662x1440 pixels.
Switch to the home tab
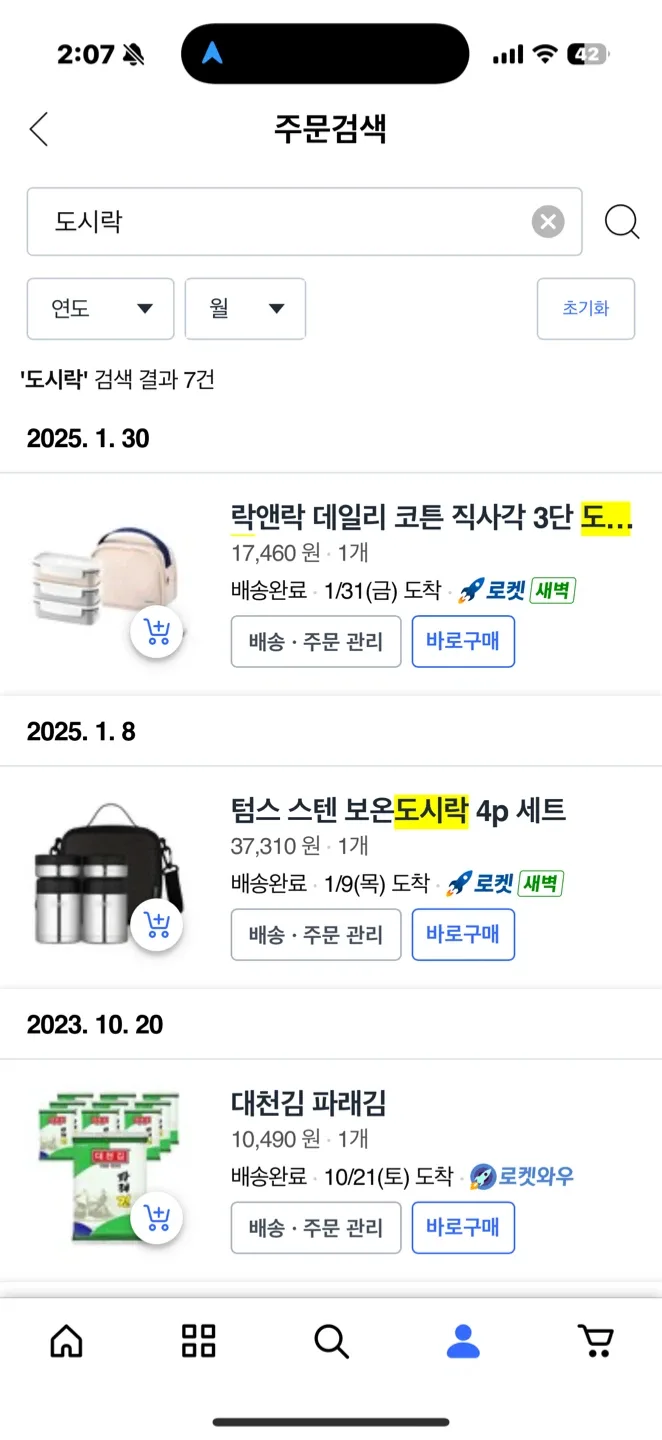(66, 1341)
